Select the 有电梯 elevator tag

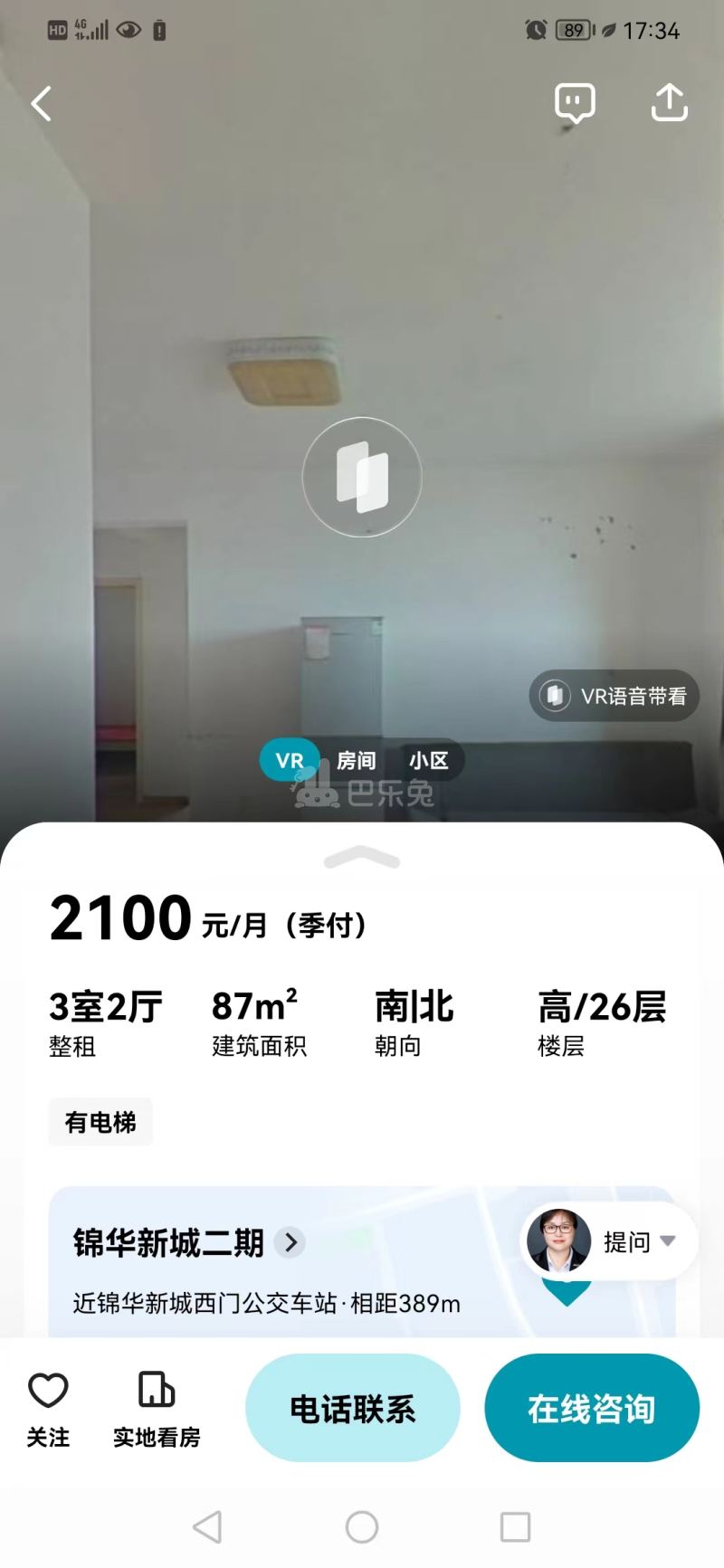pyautogui.click(x=100, y=1121)
